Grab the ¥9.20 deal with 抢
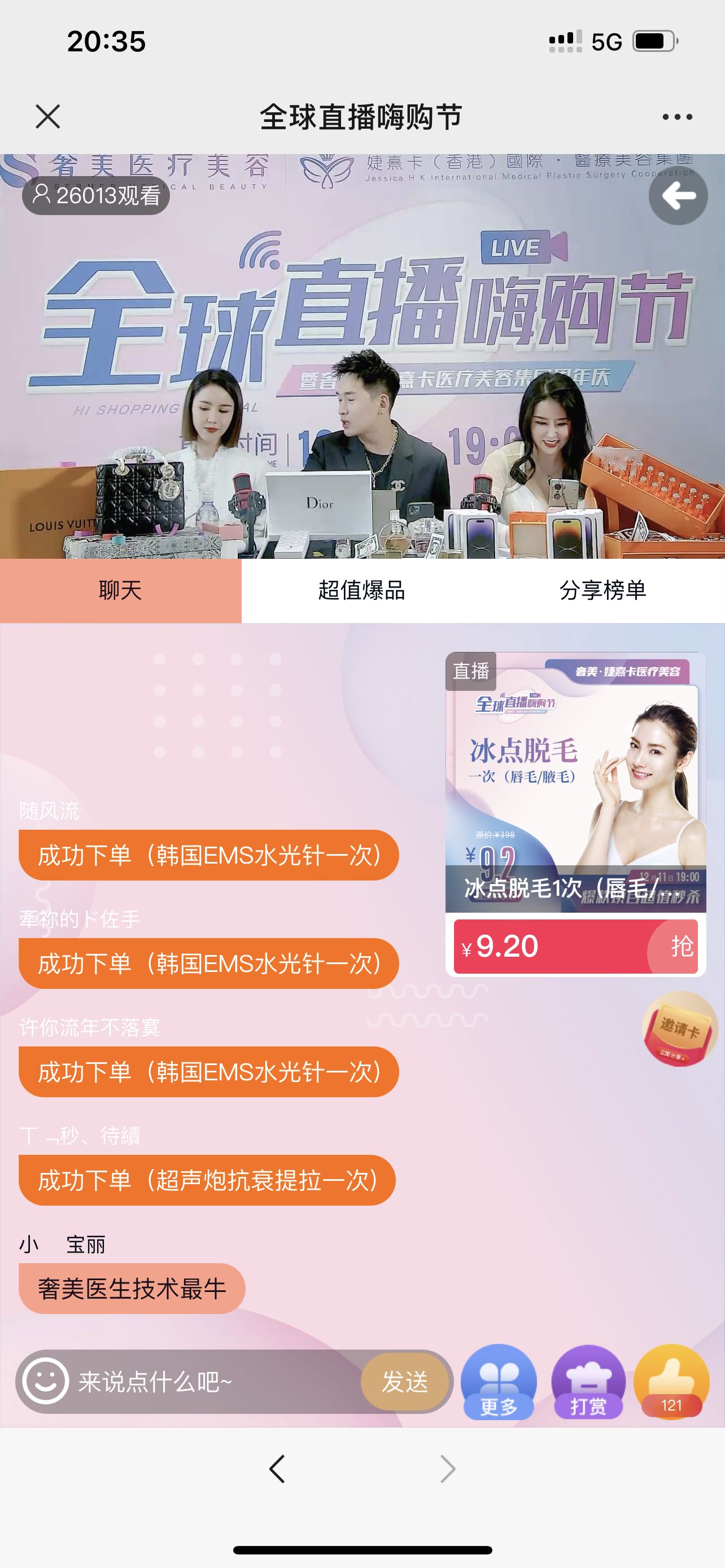The height and width of the screenshot is (1568, 725). pos(680,947)
